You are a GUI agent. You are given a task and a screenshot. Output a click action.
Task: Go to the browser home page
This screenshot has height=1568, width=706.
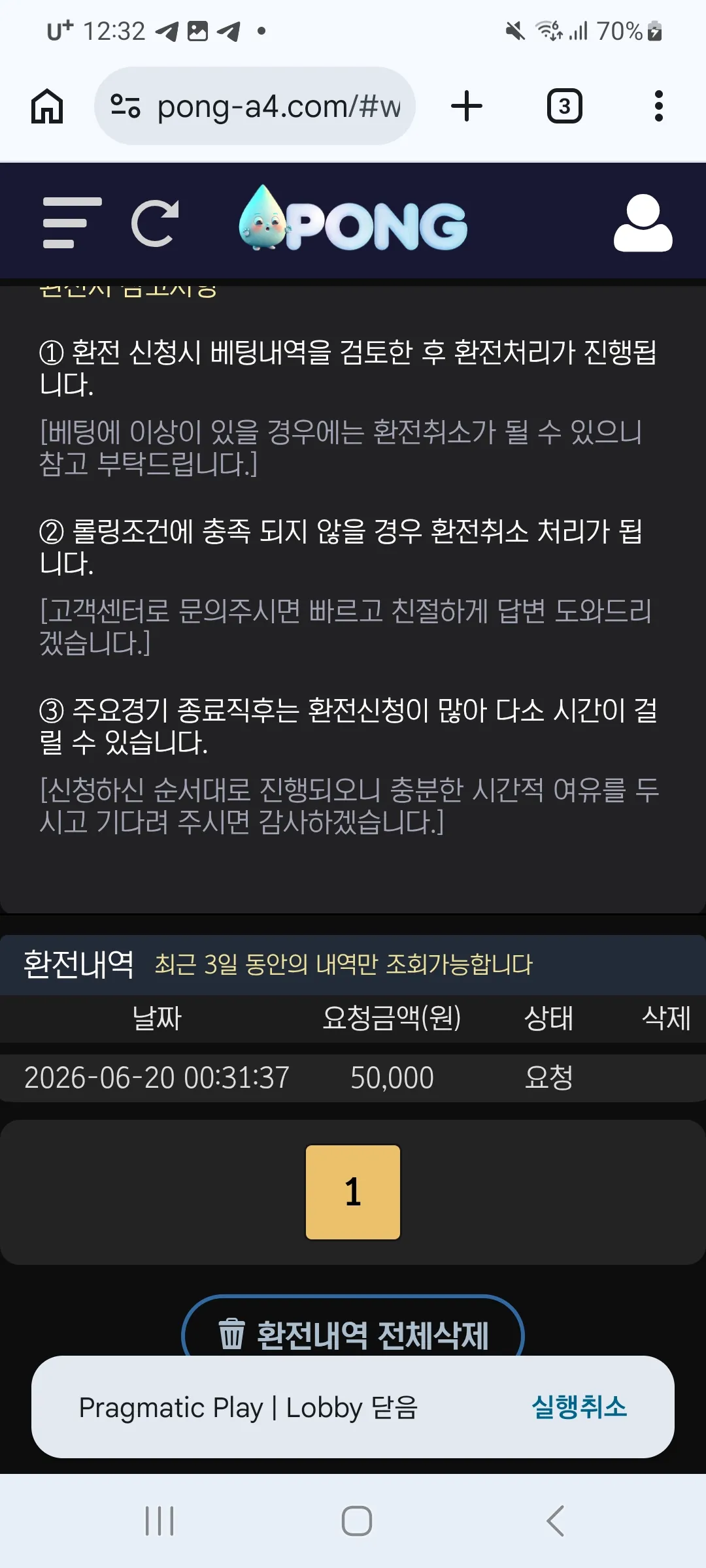47,106
